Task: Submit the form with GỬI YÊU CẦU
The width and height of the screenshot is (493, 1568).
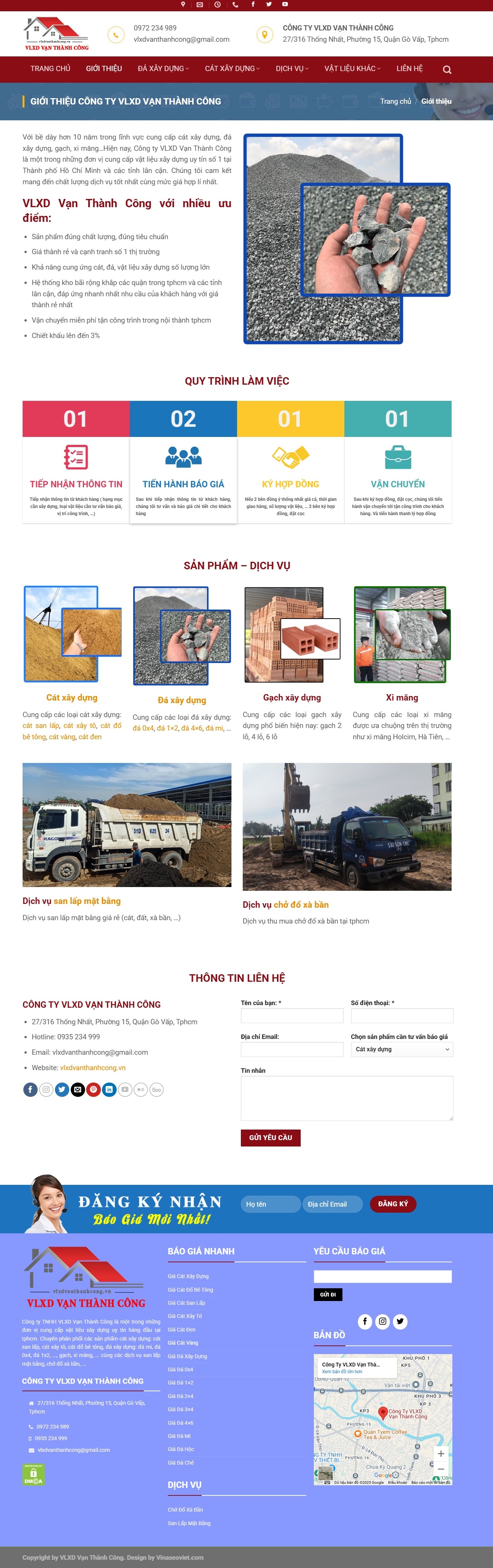Action: pyautogui.click(x=270, y=1138)
